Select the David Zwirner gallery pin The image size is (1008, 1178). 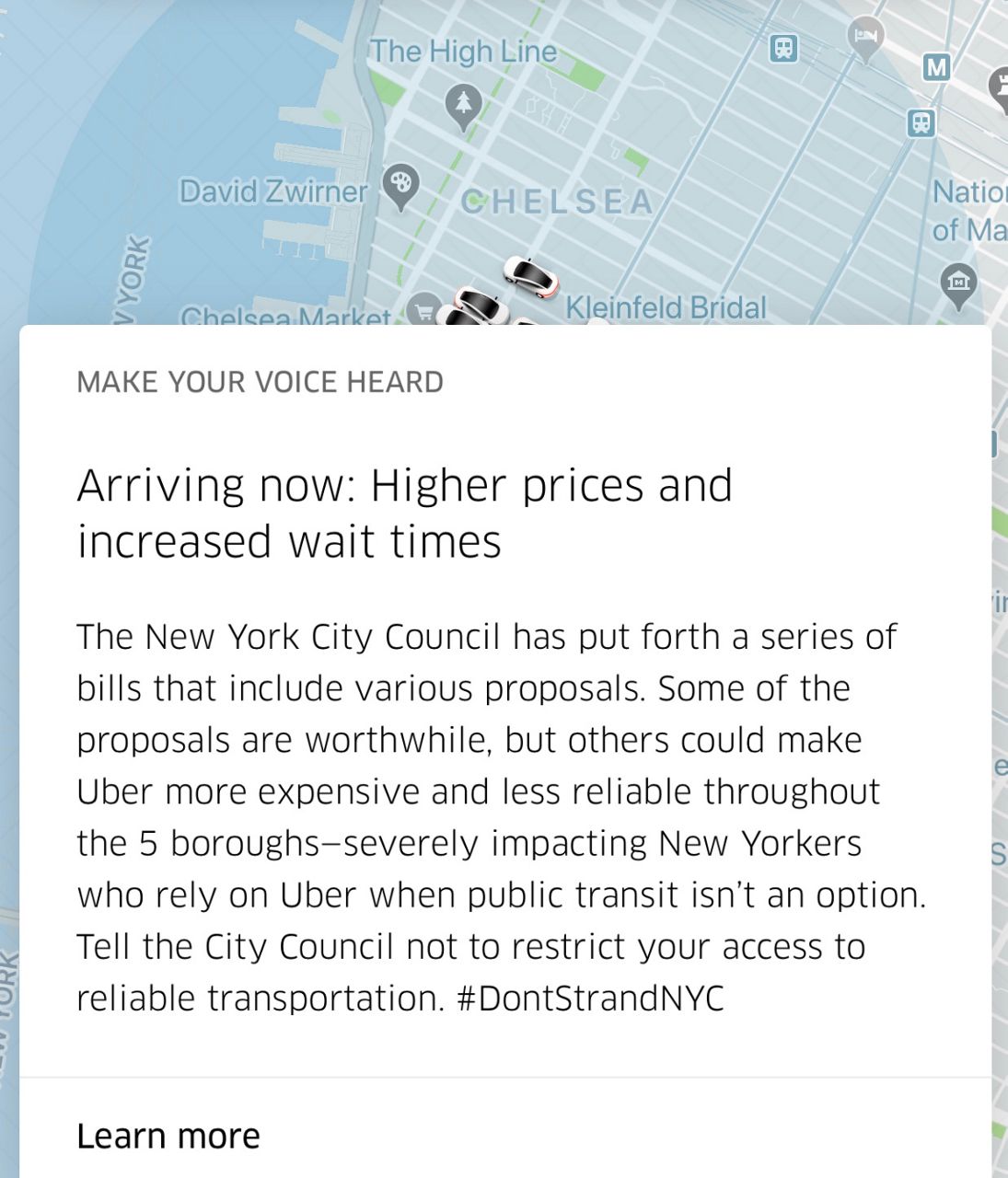[400, 184]
